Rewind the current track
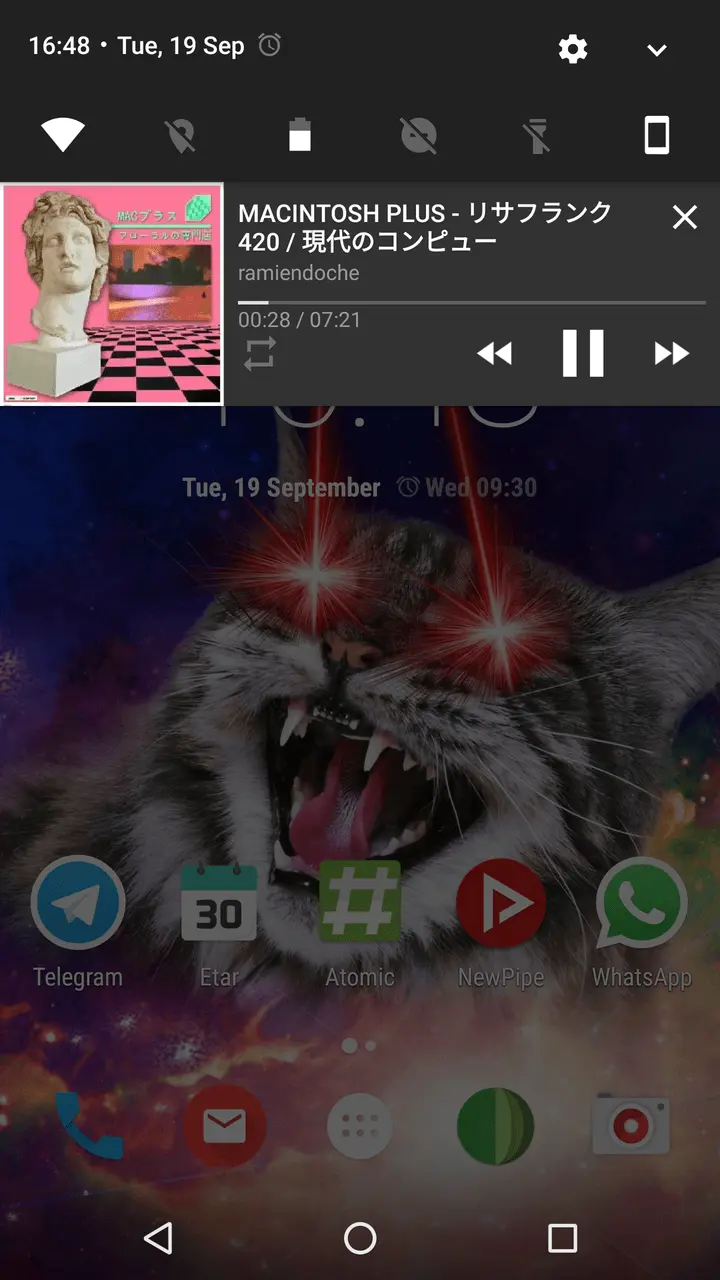The height and width of the screenshot is (1280, 720). point(494,353)
